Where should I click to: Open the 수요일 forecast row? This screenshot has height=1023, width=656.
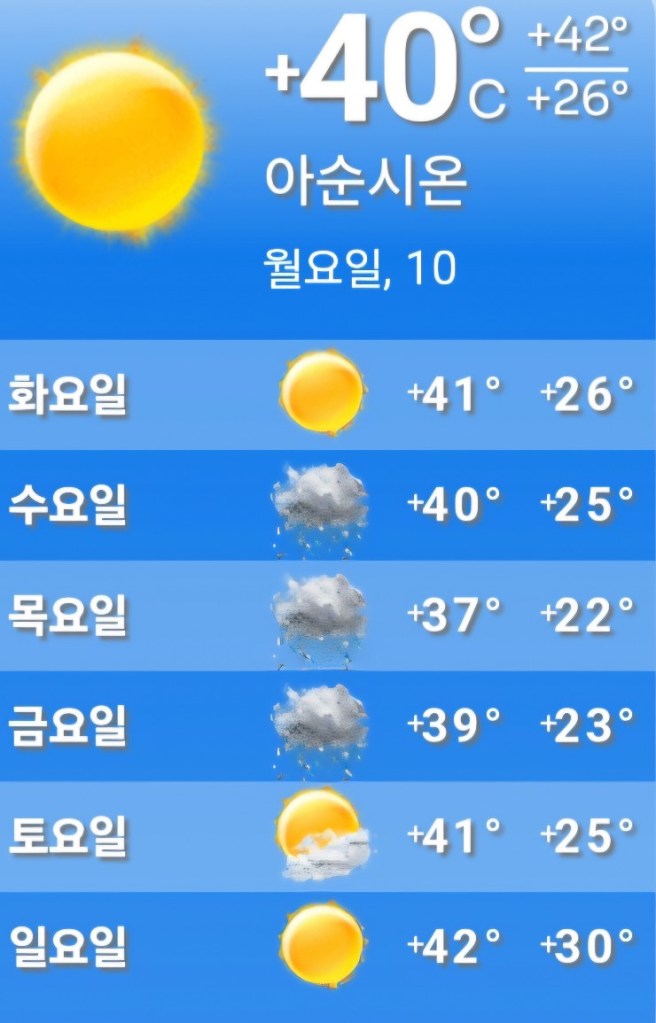click(328, 505)
